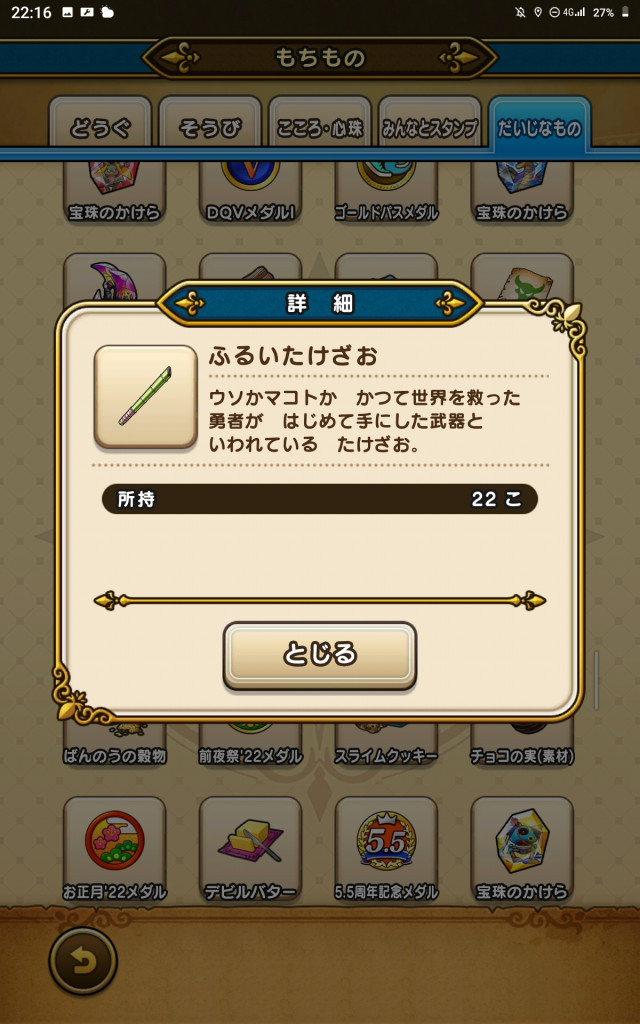View the 5.5周年記念メダル item
Viewport: 640px width, 1024px height.
tap(386, 846)
